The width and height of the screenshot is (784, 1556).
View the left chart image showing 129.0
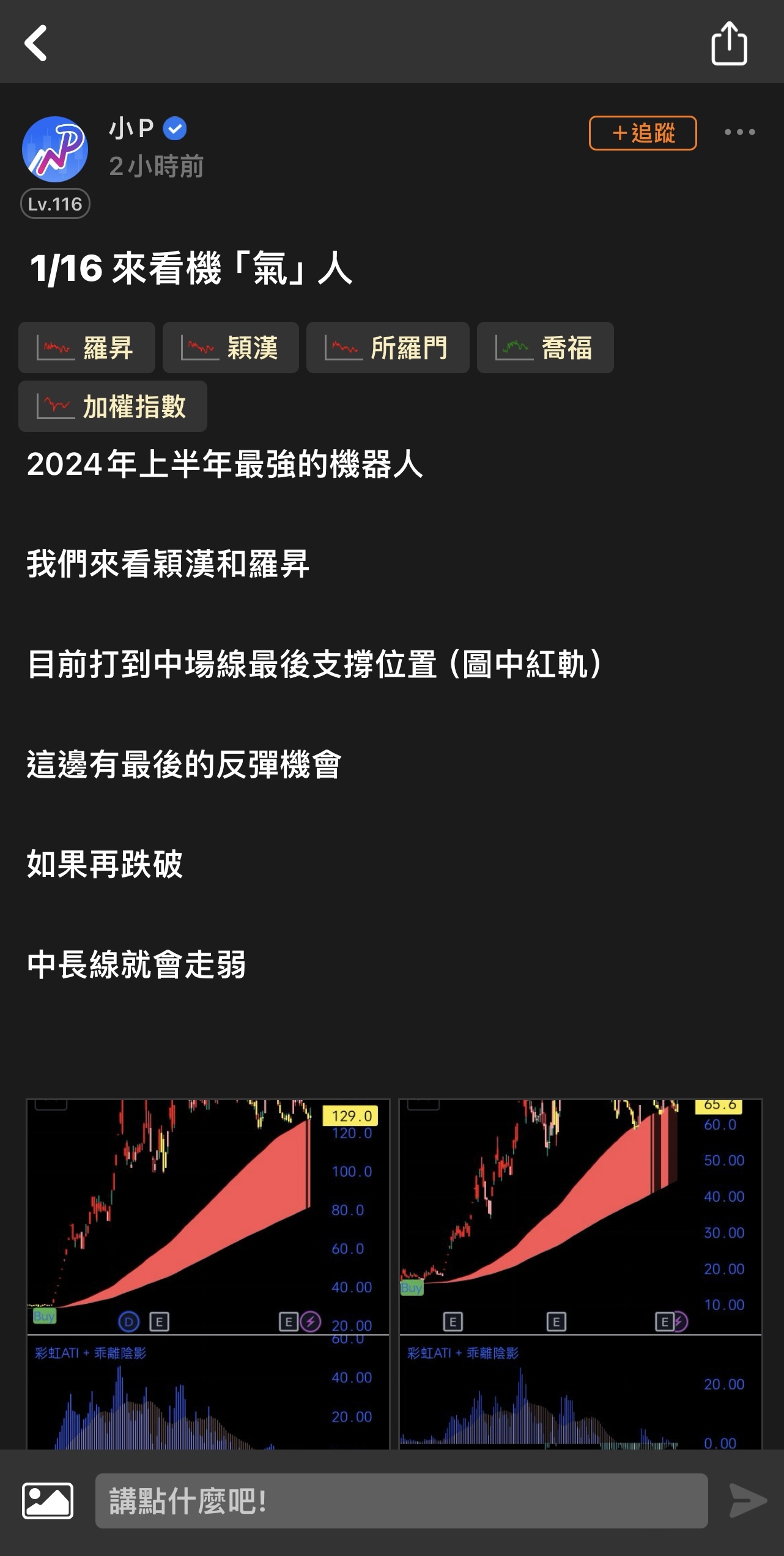(208, 1273)
